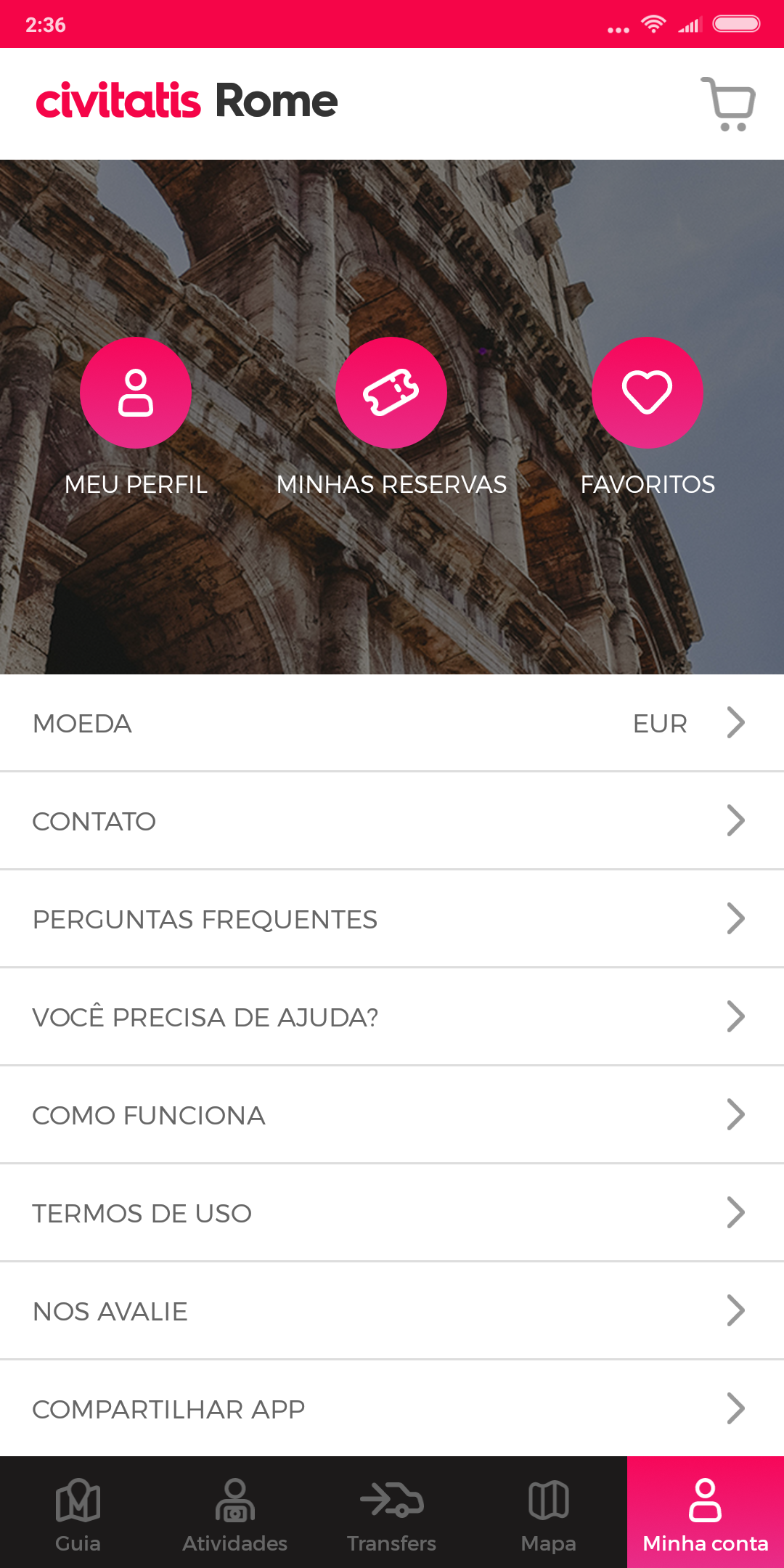Screen dimensions: 784x1568
Task: Tap Nos Avalie to rate the app
Action: [392, 1311]
